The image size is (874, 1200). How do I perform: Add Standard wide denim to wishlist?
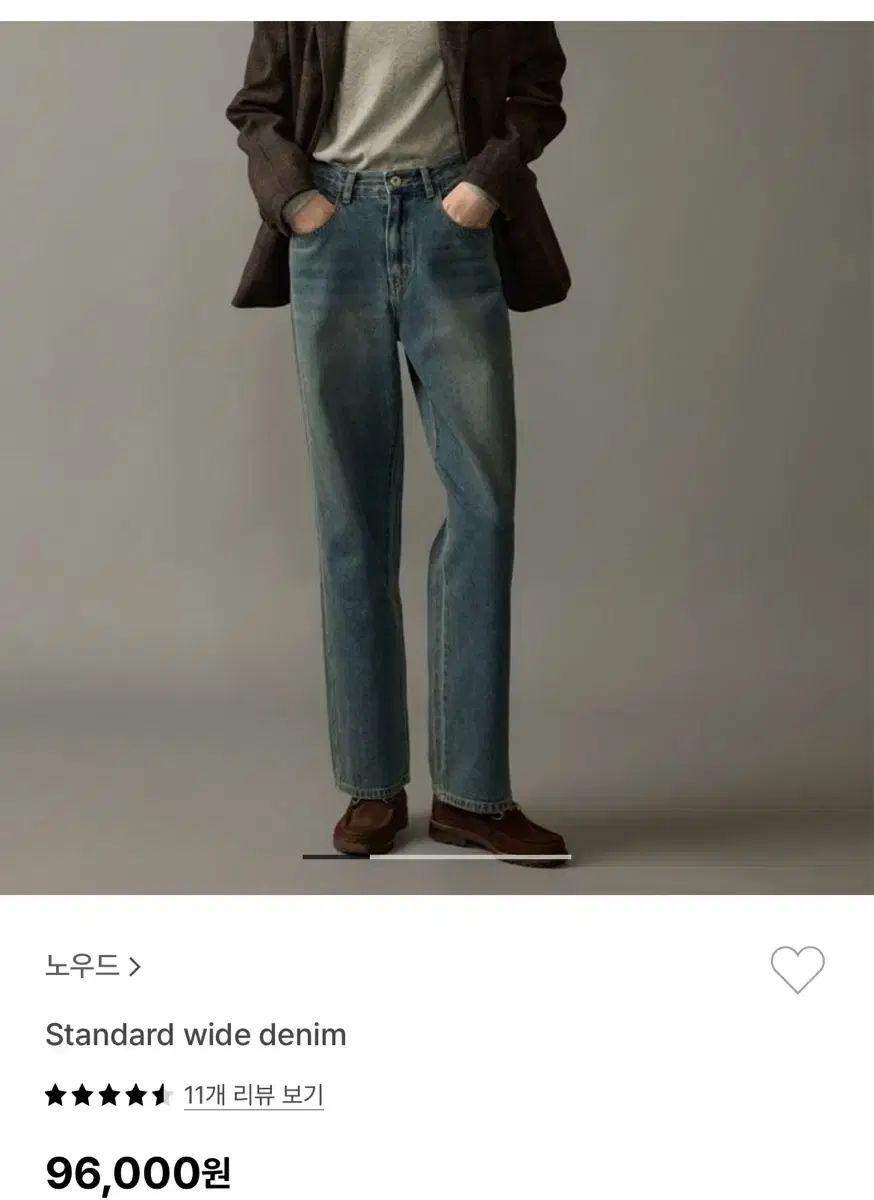(797, 969)
